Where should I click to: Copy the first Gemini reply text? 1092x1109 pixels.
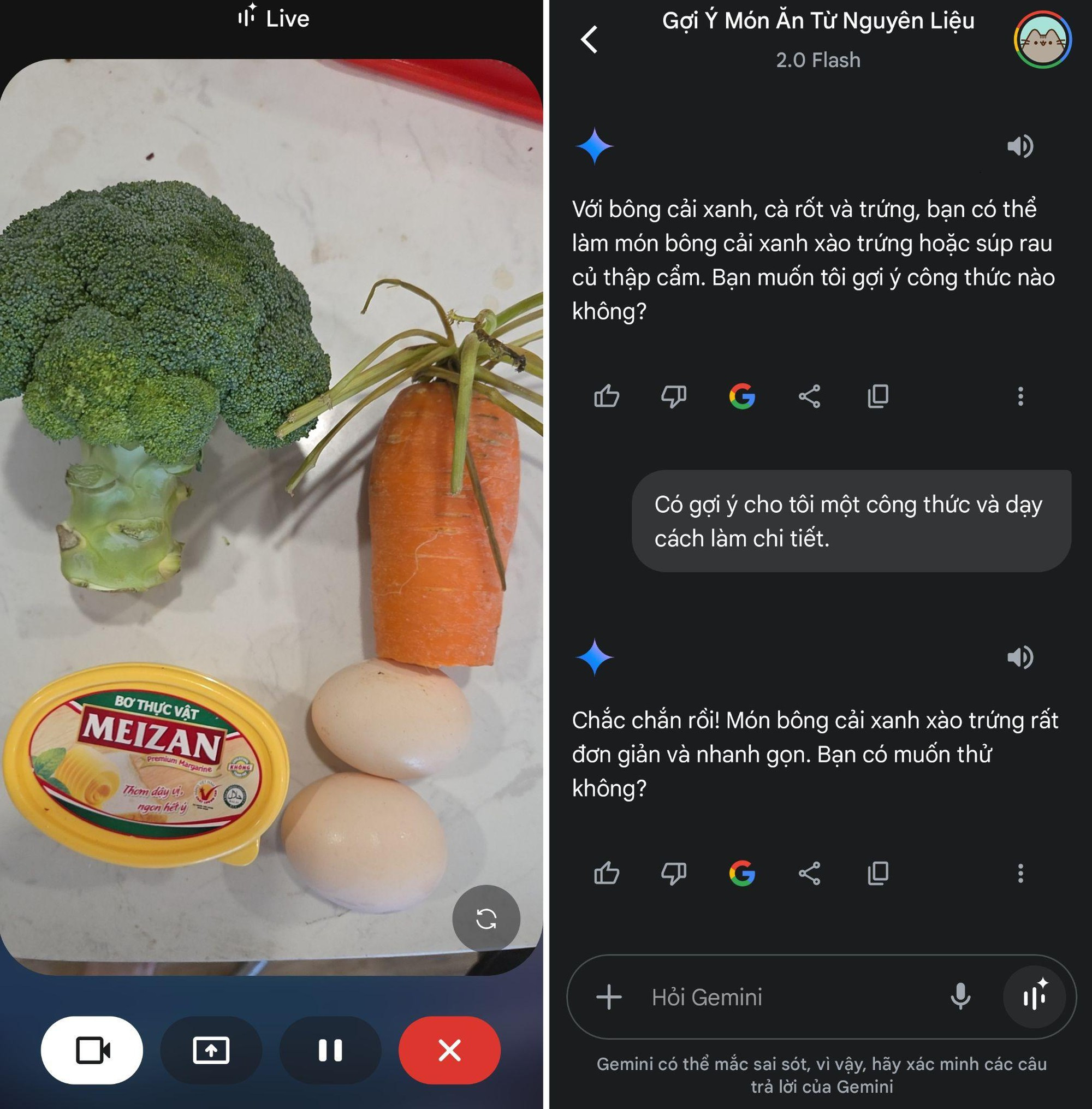click(x=877, y=396)
